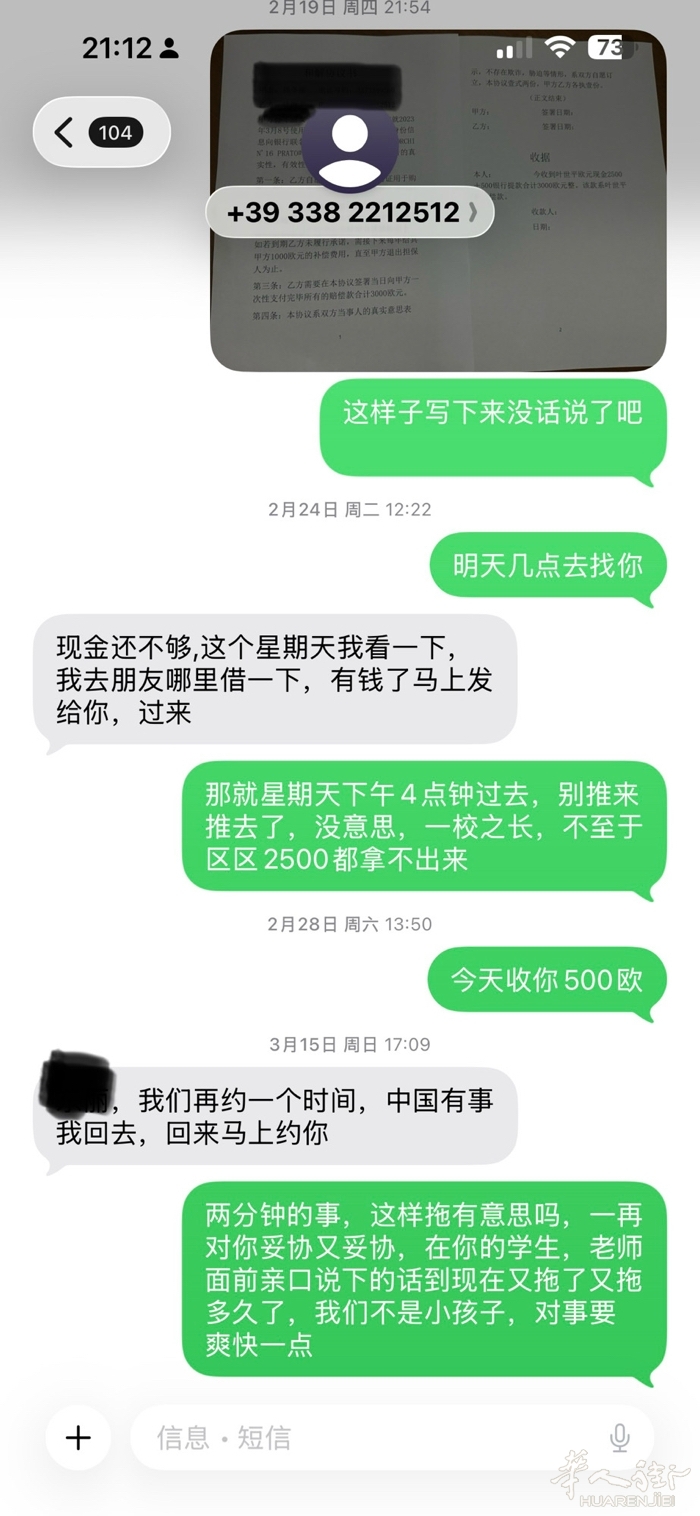Open the plus attachments menu
700x1516 pixels.
coord(78,1437)
